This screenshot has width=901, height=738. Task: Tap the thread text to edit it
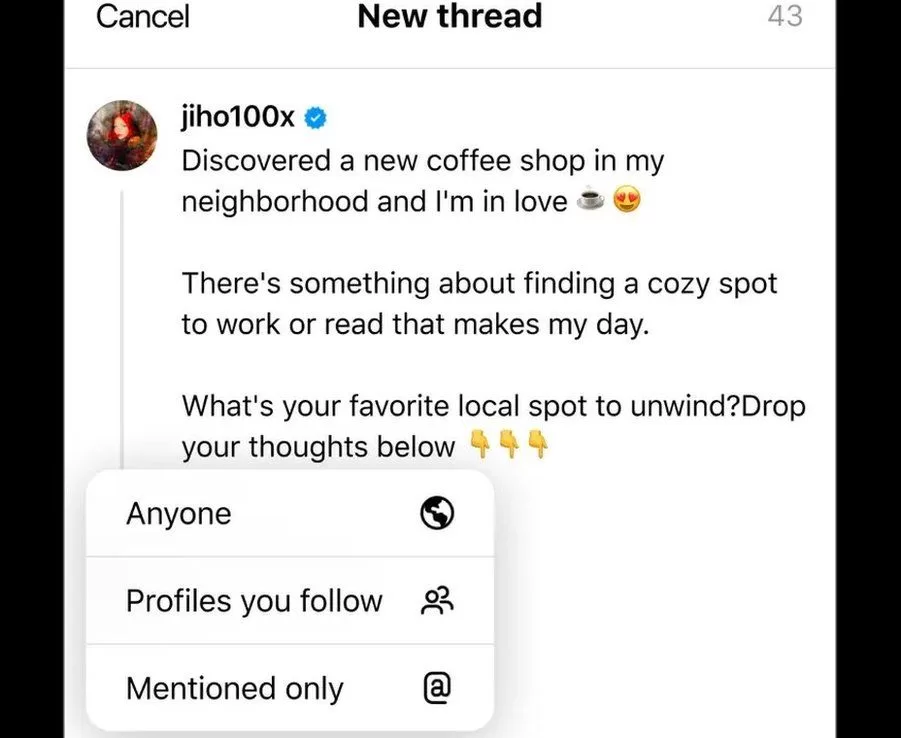tap(478, 303)
